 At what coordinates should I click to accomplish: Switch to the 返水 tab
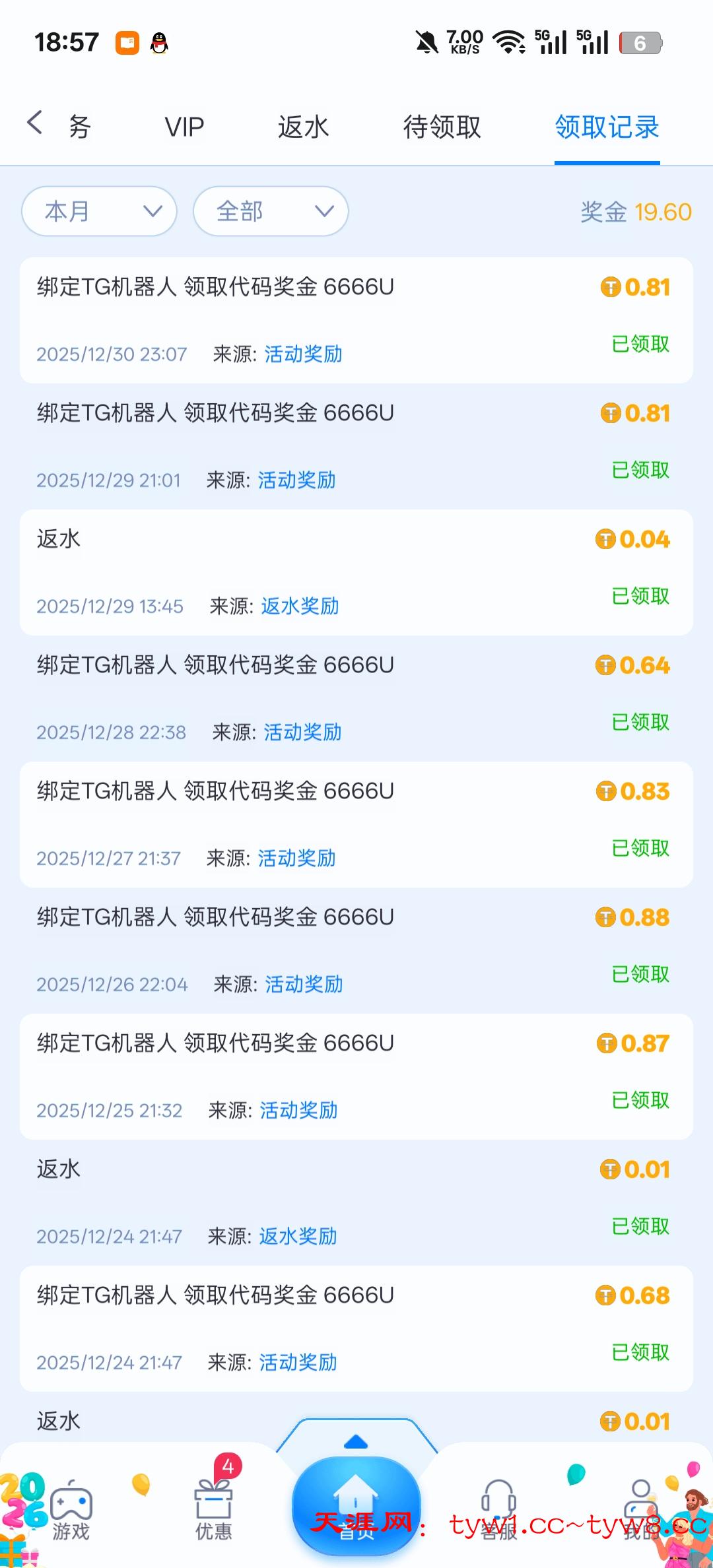tap(303, 127)
